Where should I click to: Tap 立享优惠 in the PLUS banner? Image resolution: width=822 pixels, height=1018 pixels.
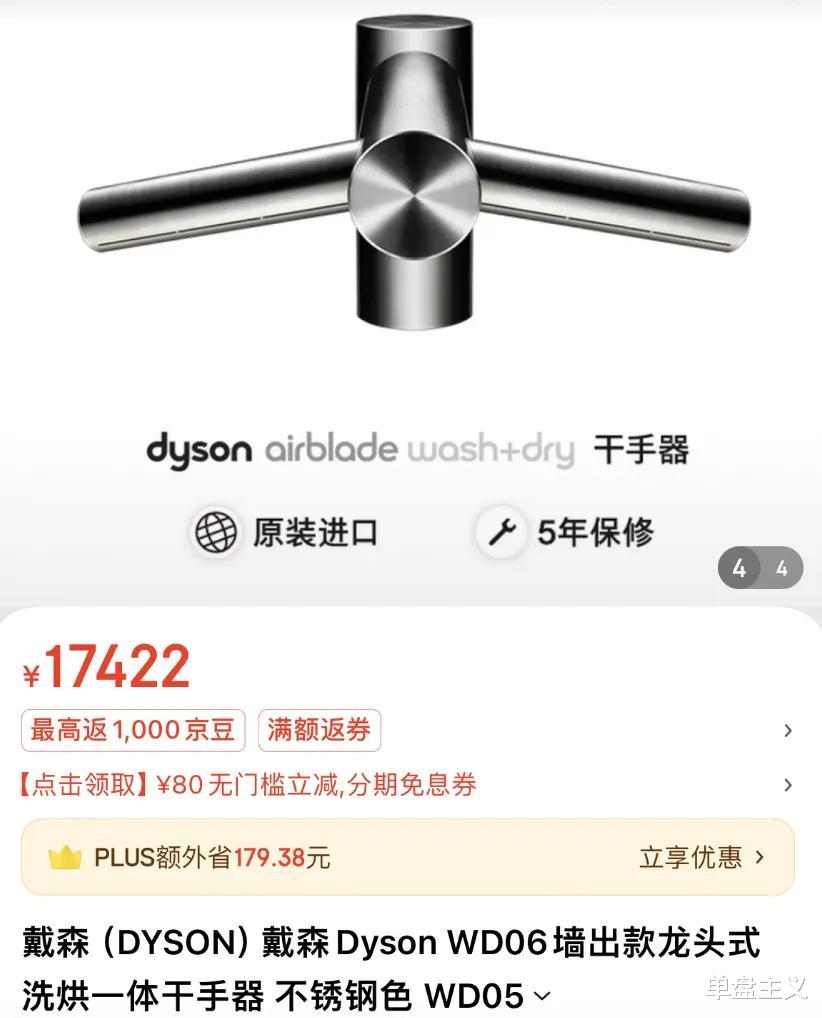click(x=702, y=857)
